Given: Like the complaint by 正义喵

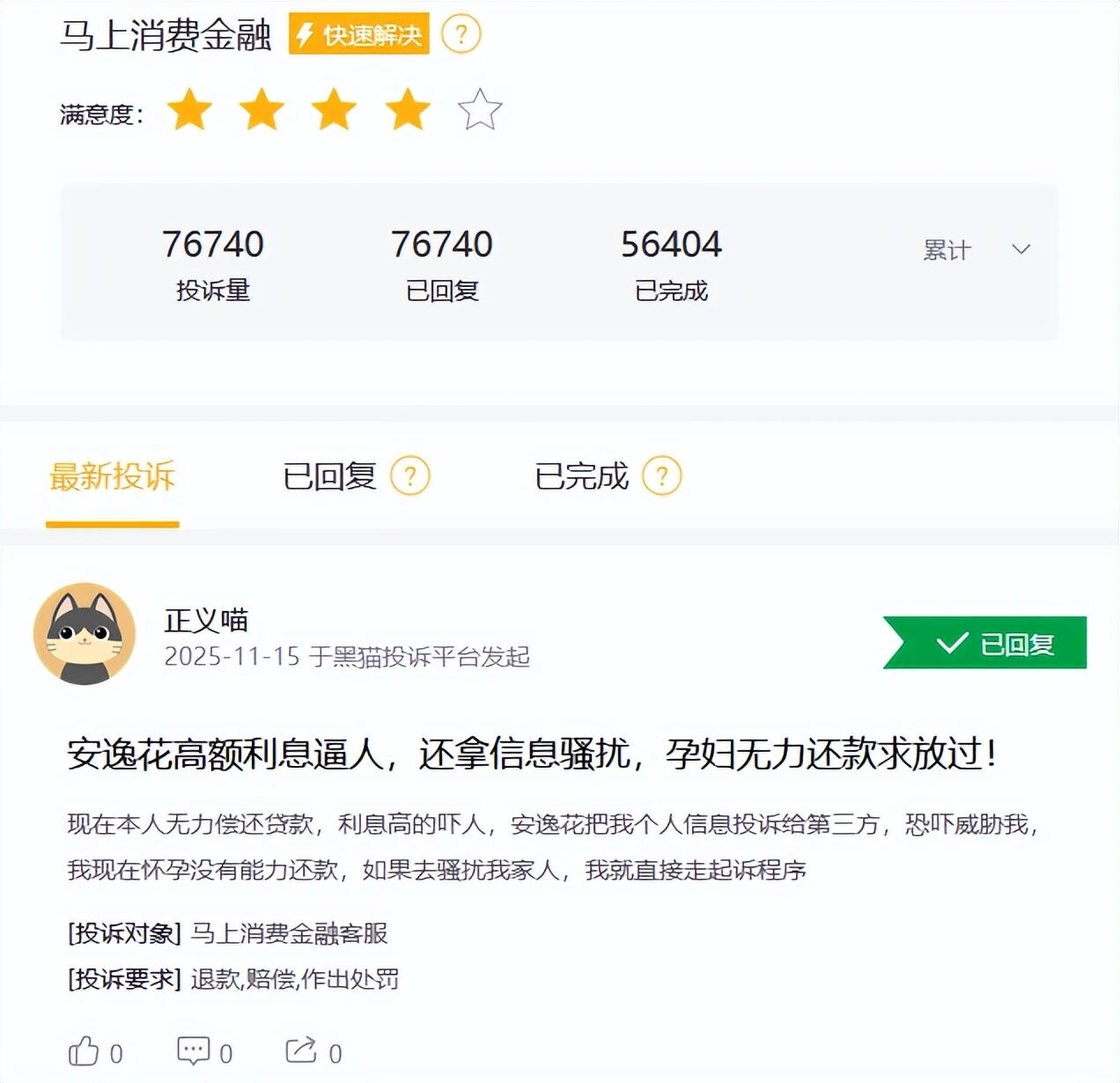Looking at the screenshot, I should click(85, 1051).
